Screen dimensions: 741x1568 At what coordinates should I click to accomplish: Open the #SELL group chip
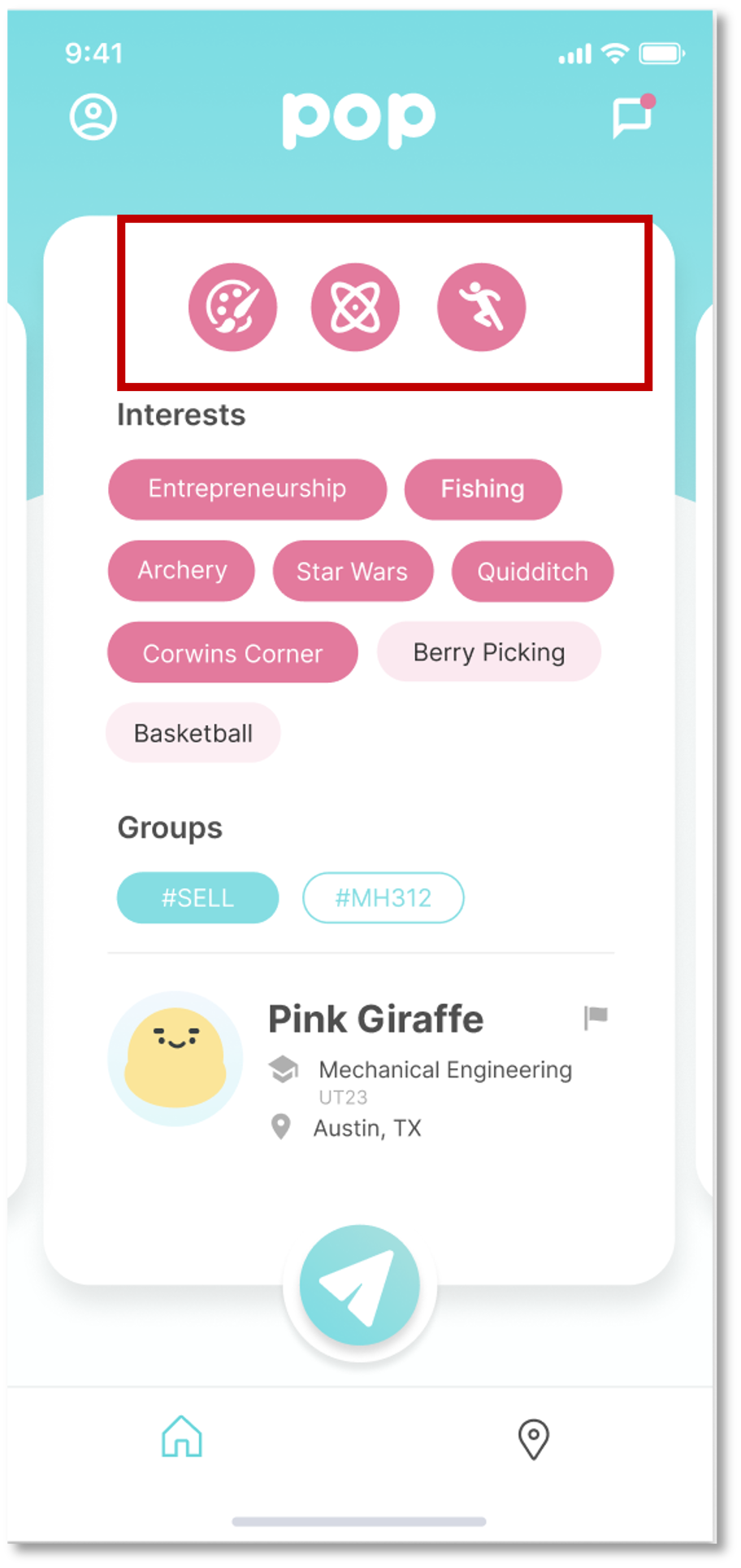[197, 897]
